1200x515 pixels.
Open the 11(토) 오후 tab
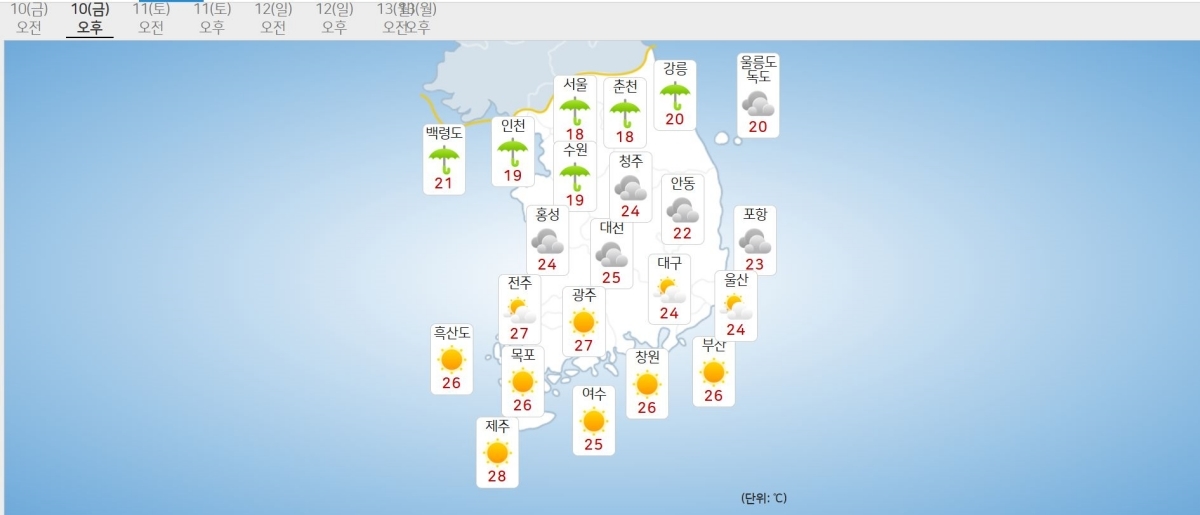point(212,18)
